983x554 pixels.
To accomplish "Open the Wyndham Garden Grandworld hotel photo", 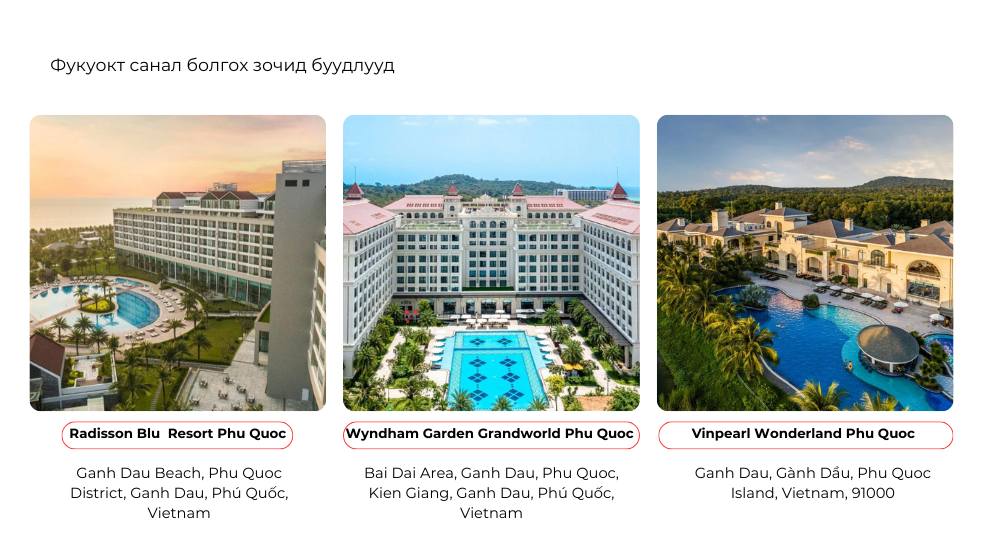I will point(490,262).
